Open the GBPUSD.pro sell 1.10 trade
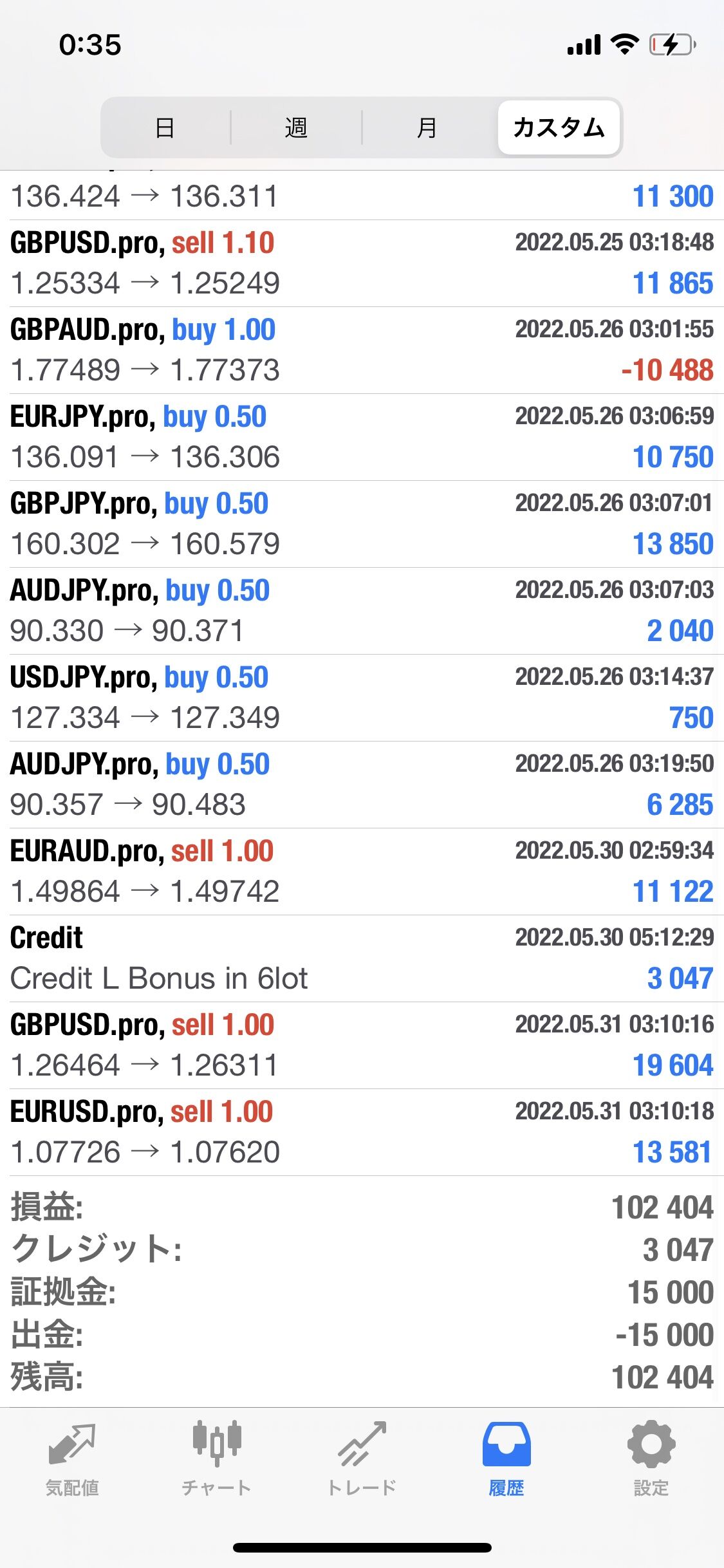This screenshot has width=724, height=1568. [362, 263]
